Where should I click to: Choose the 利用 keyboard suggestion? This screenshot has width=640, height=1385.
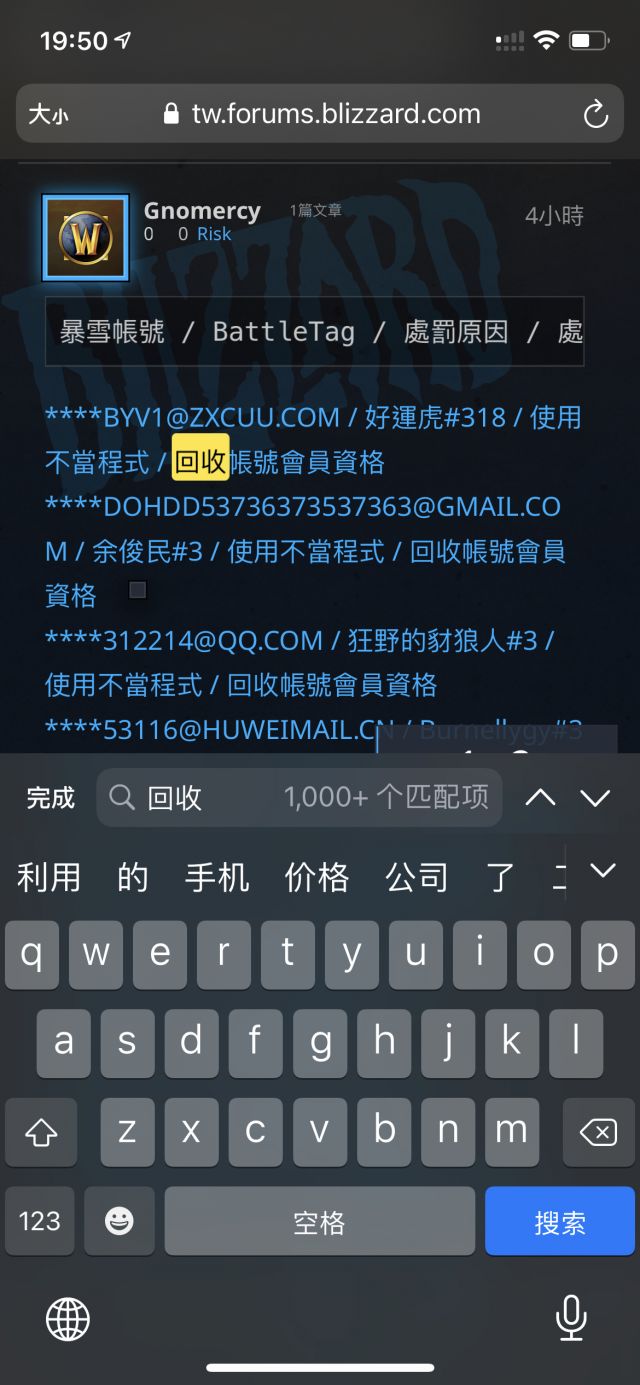tap(49, 877)
